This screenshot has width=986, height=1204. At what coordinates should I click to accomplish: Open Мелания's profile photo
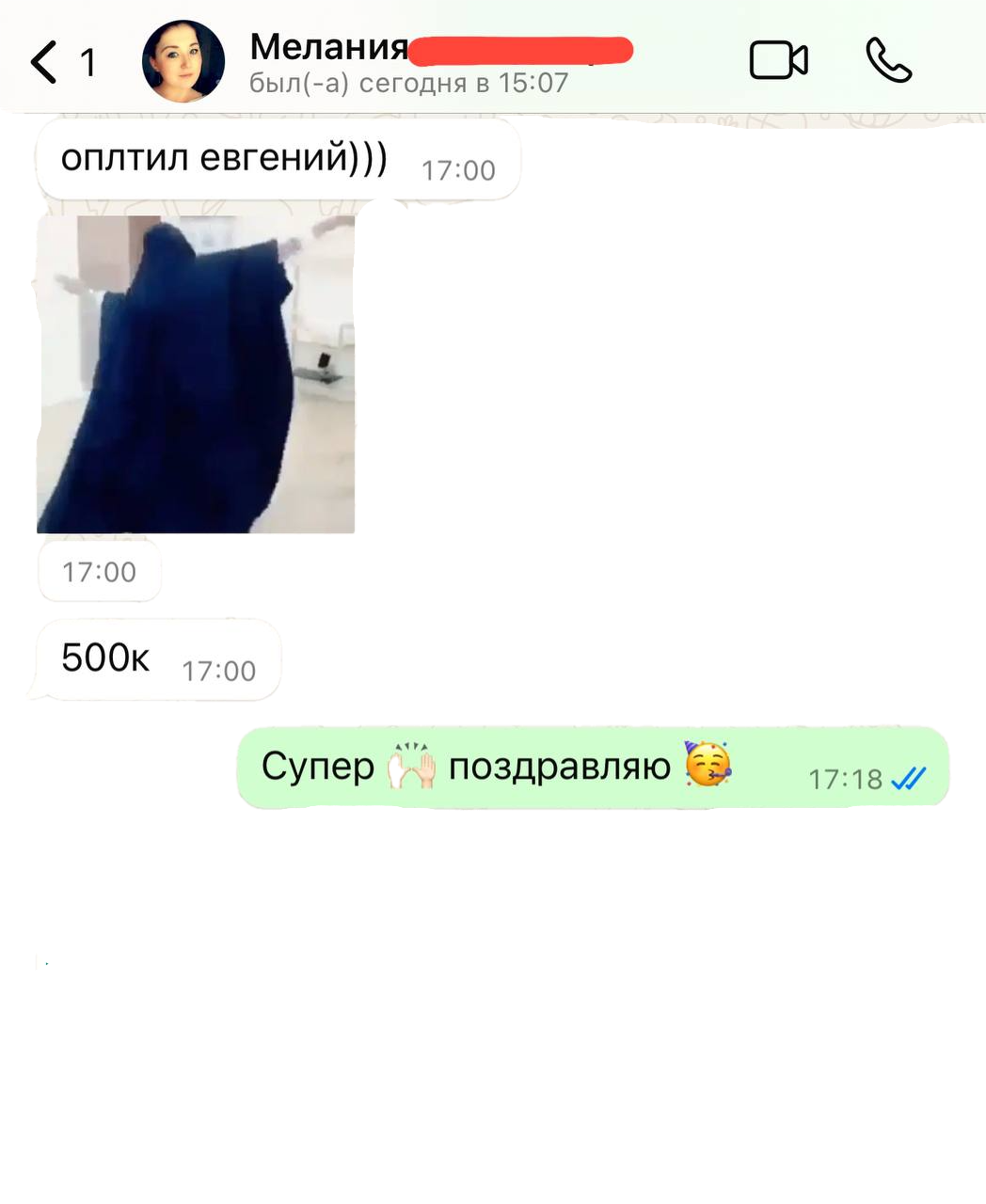coord(183,61)
